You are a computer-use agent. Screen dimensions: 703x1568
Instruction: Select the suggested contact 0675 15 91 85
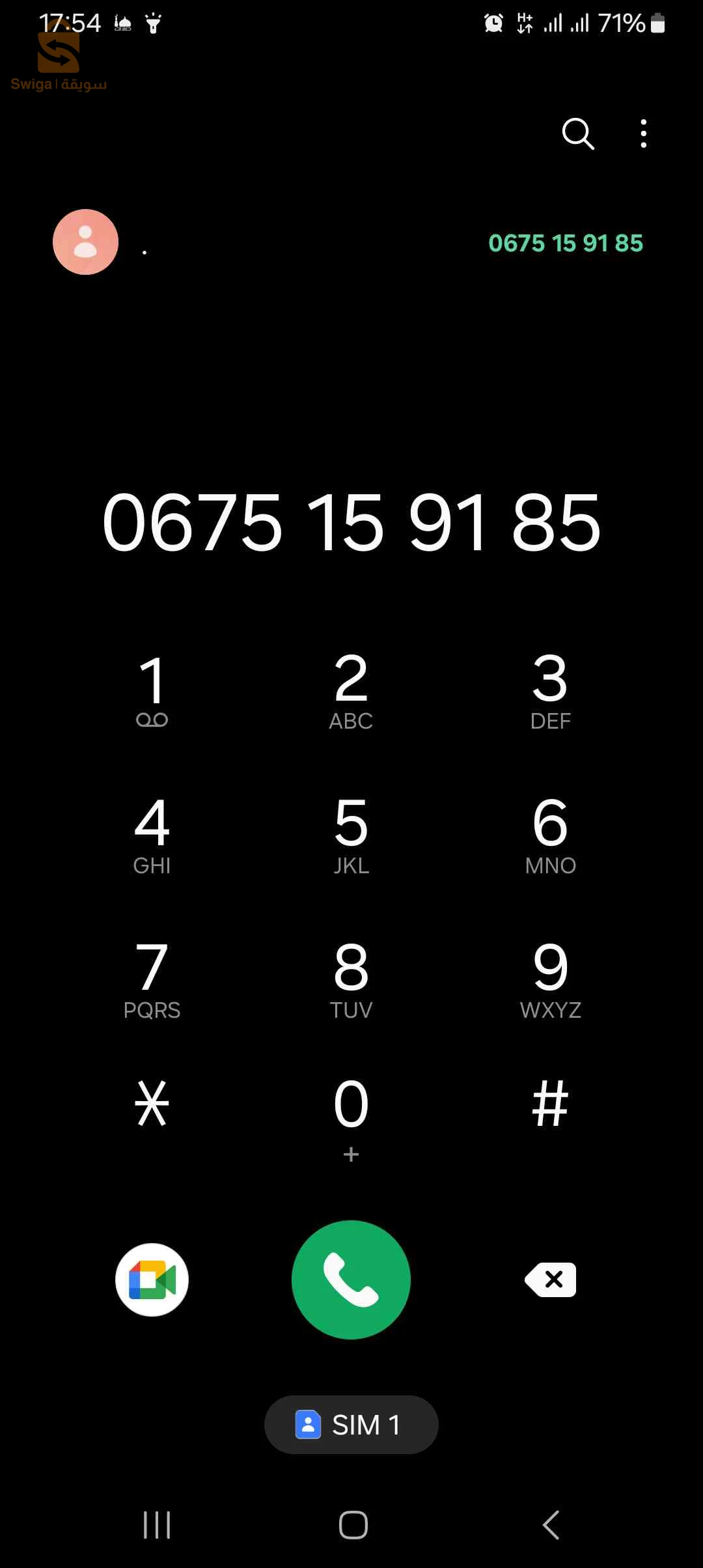tap(351, 243)
